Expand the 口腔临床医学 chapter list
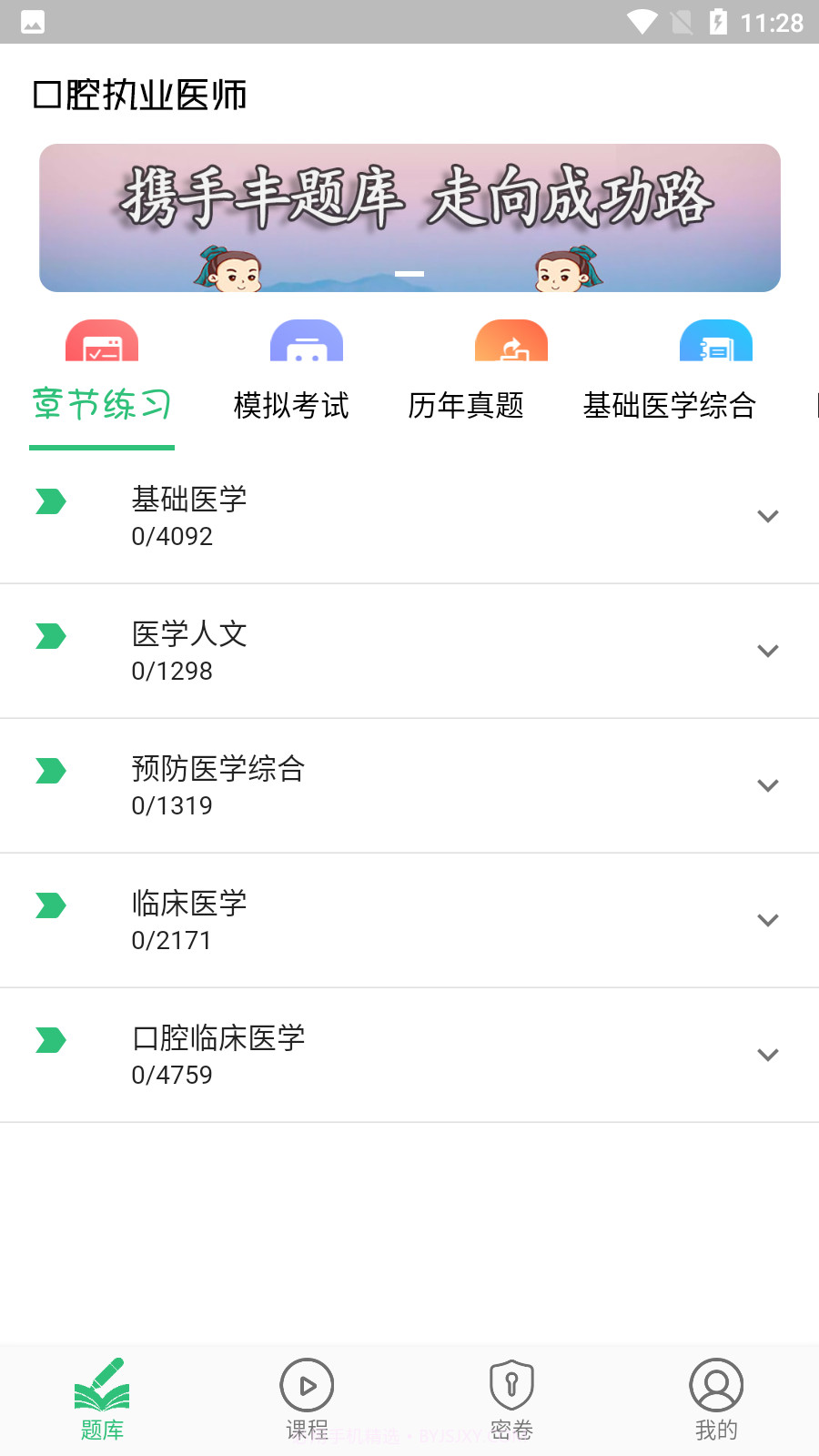Image resolution: width=819 pixels, height=1456 pixels. tap(769, 1054)
